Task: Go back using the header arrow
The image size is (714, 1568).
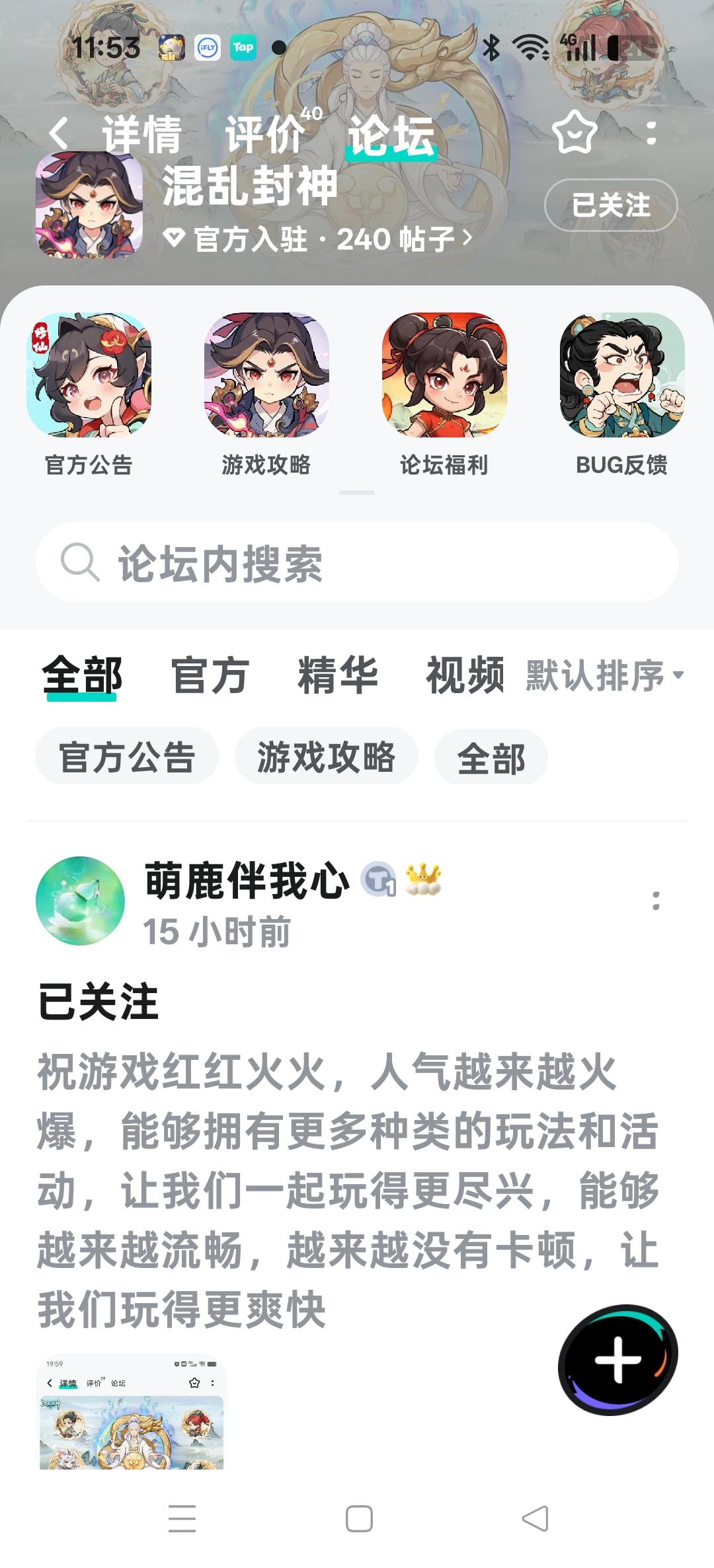Action: click(58, 133)
